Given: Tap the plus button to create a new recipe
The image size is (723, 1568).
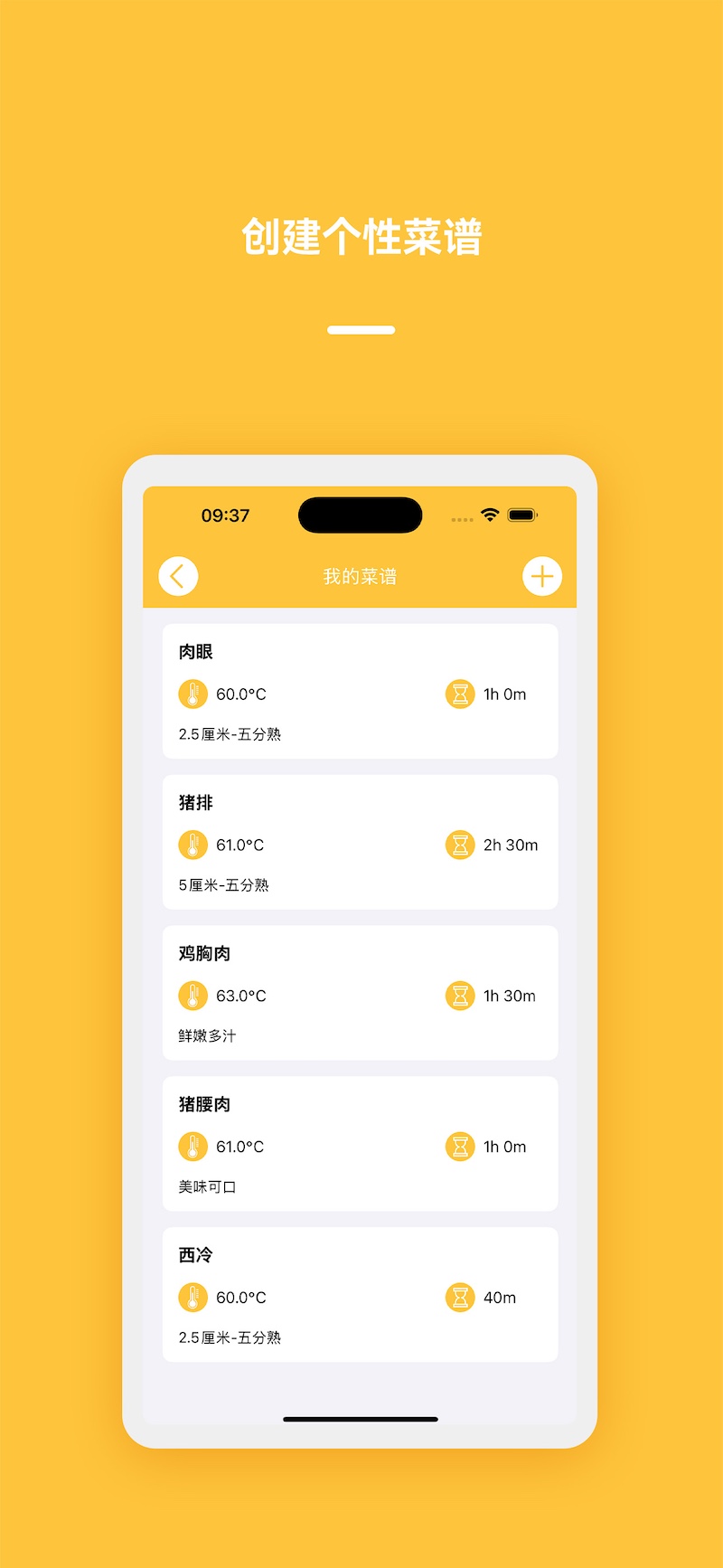Looking at the screenshot, I should 542,576.
